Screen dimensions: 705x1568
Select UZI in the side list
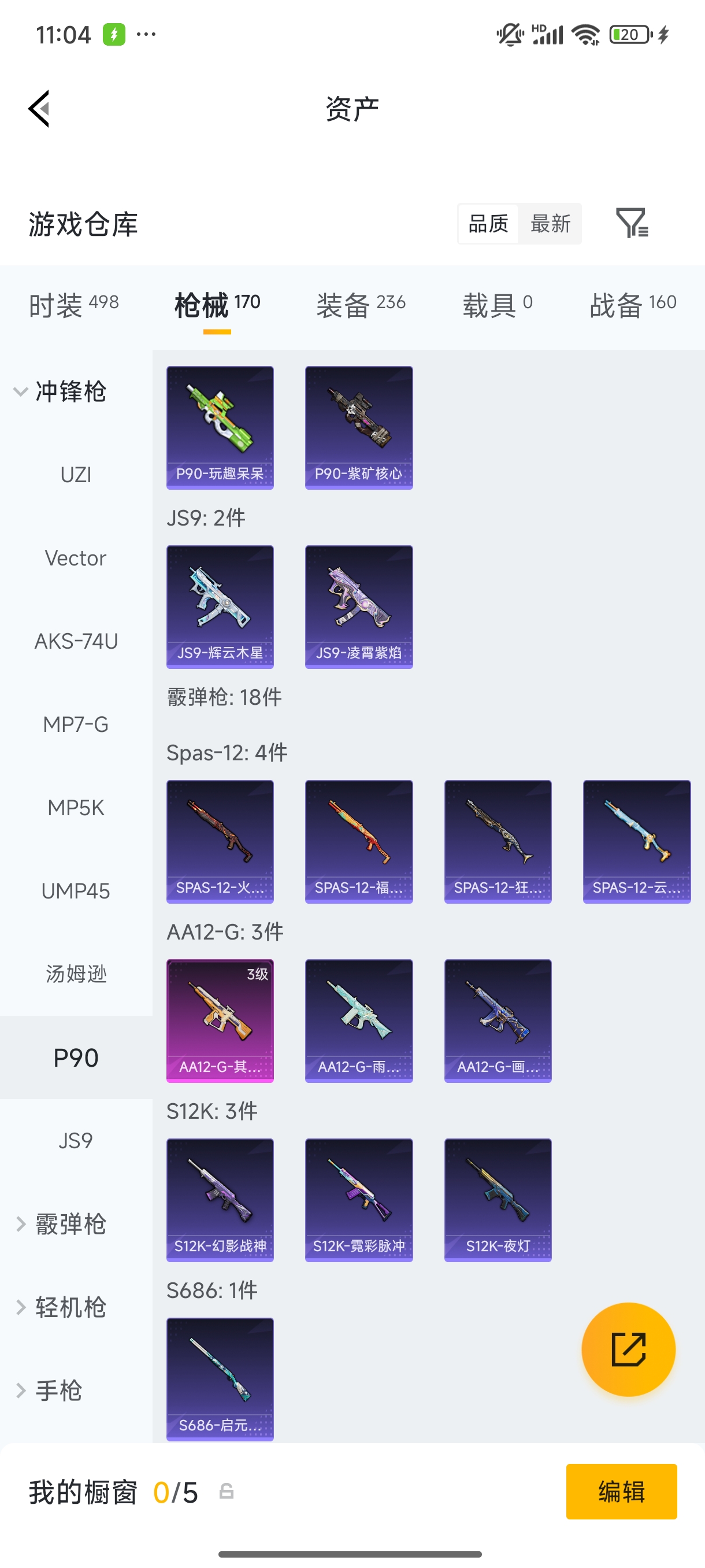(76, 475)
